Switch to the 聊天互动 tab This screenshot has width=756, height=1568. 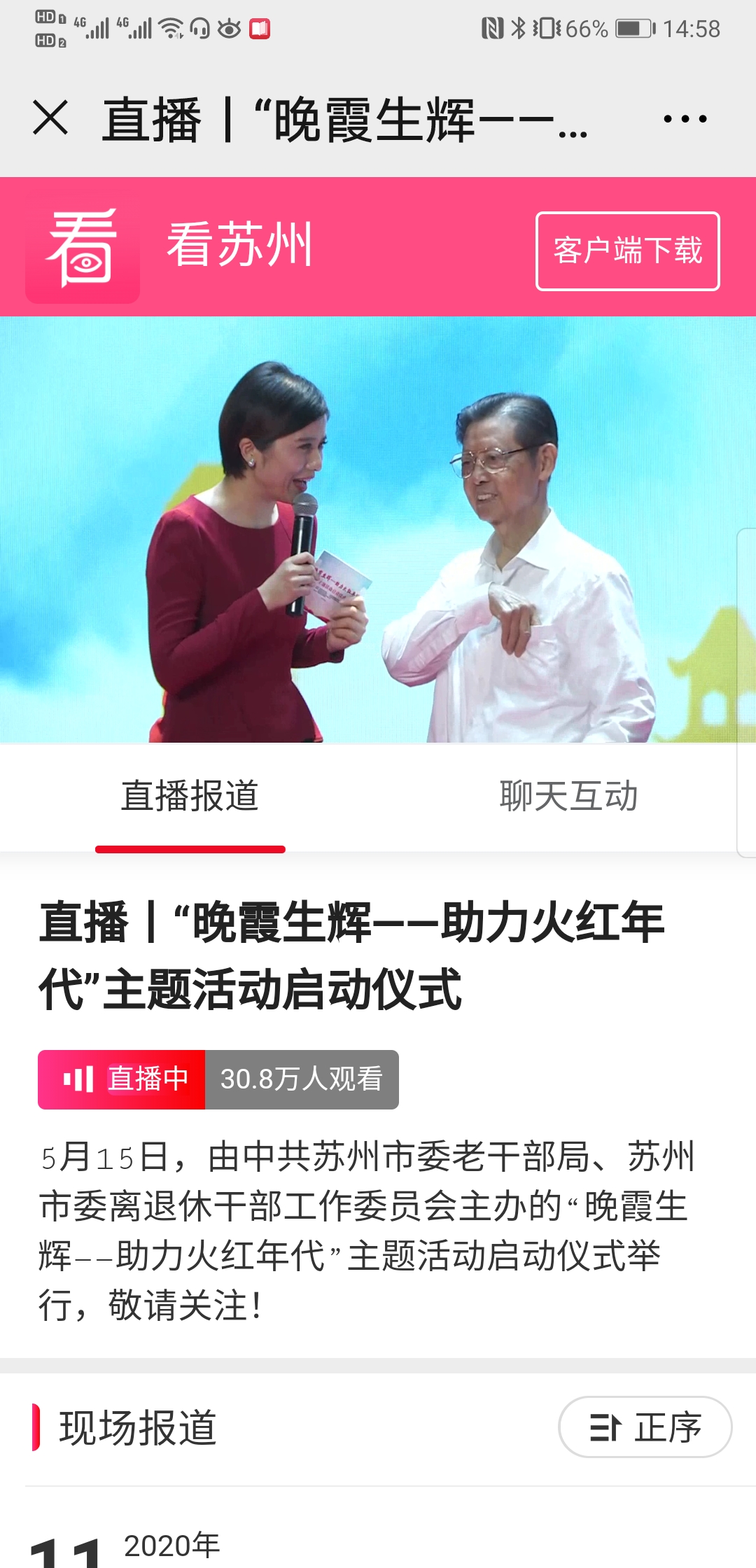tap(568, 797)
